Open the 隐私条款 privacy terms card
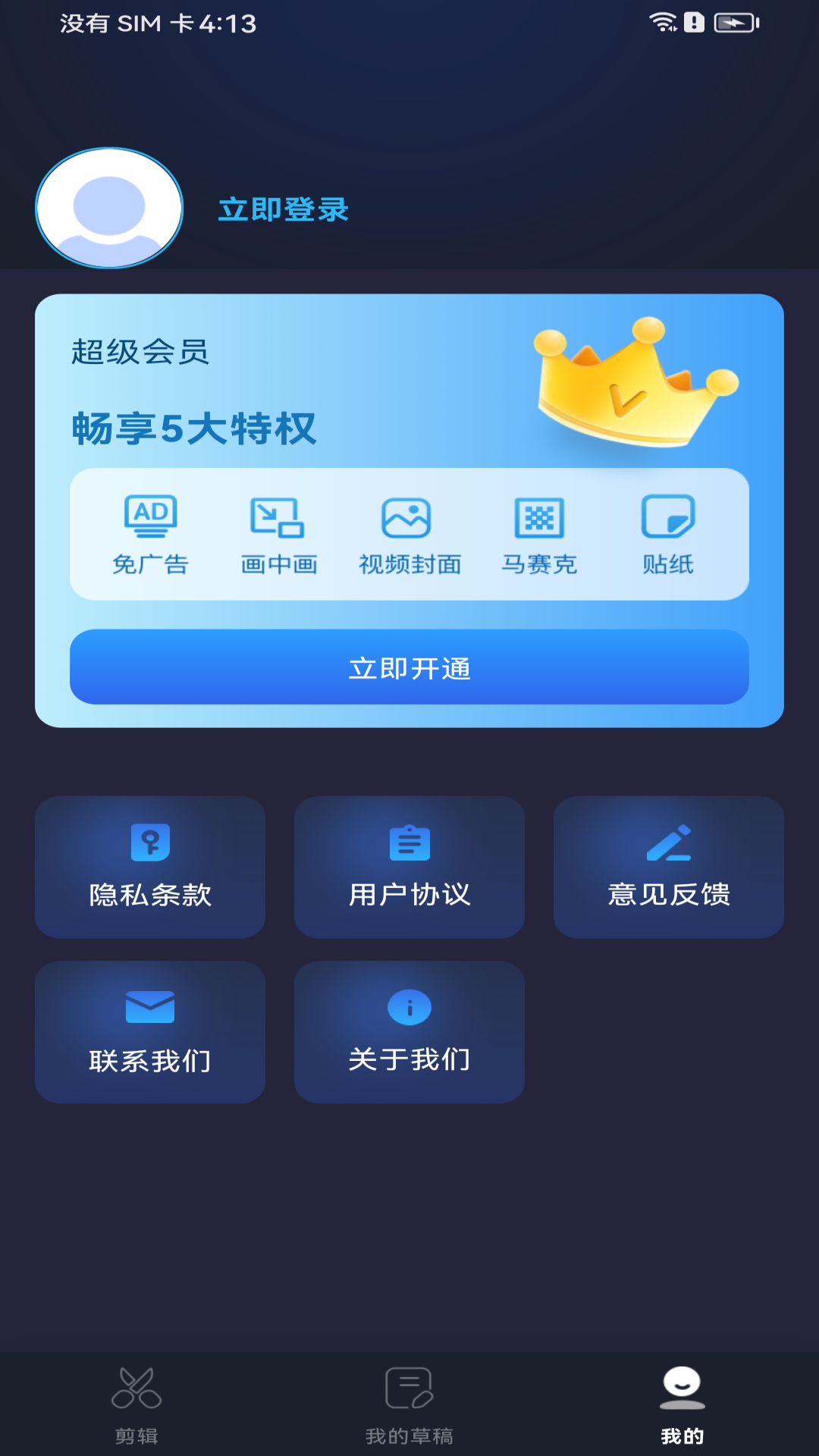The width and height of the screenshot is (819, 1456). pyautogui.click(x=149, y=868)
